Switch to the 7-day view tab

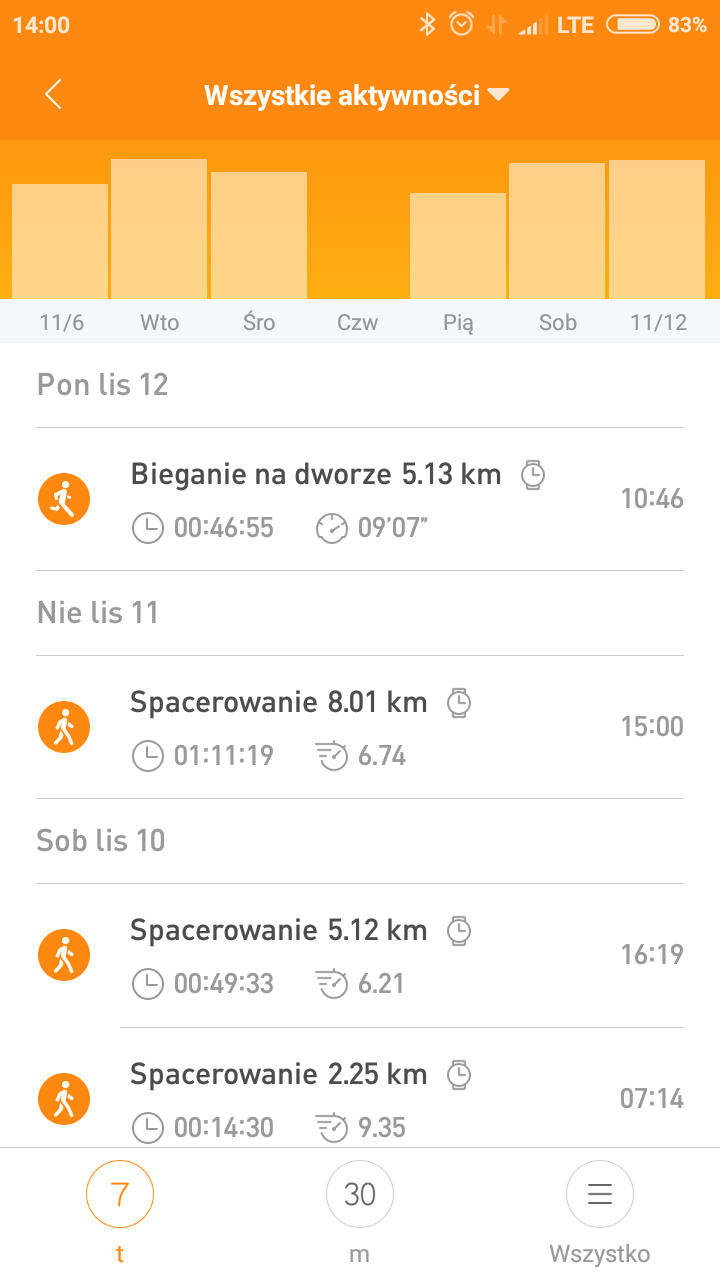[x=120, y=1194]
